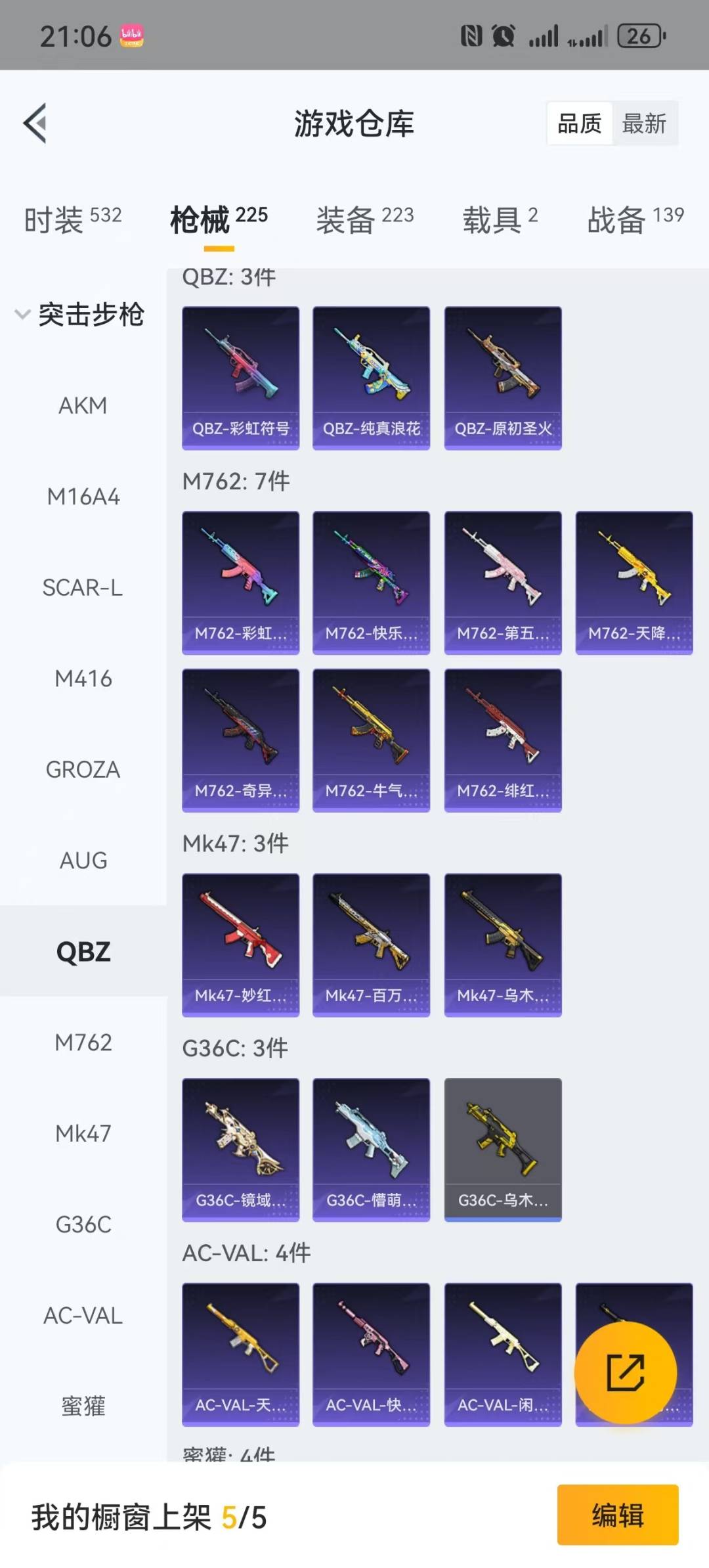
Task: View the G36C-乌木 skin card
Action: coord(503,1150)
